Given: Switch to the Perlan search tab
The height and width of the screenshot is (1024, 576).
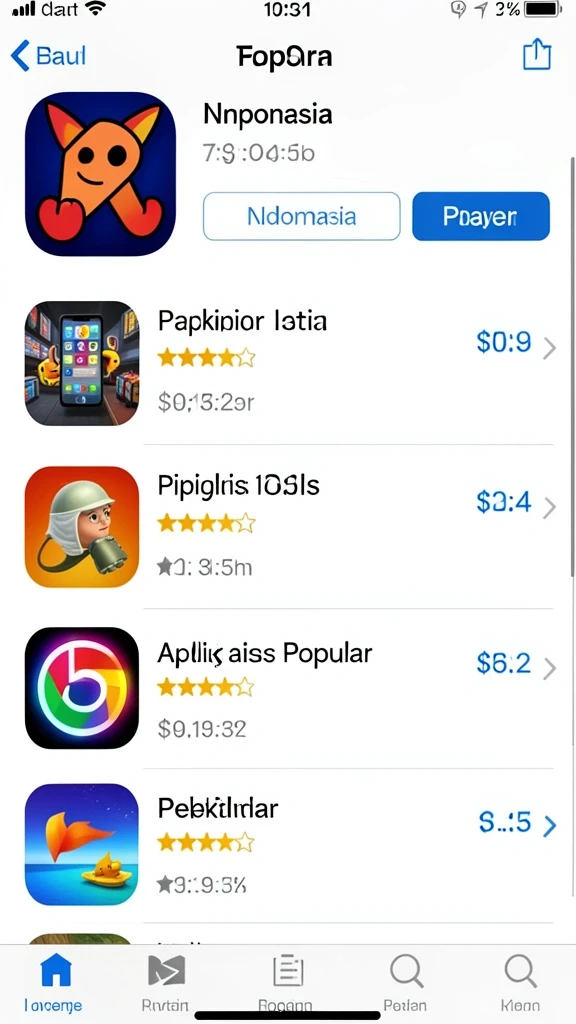Looking at the screenshot, I should (405, 982).
